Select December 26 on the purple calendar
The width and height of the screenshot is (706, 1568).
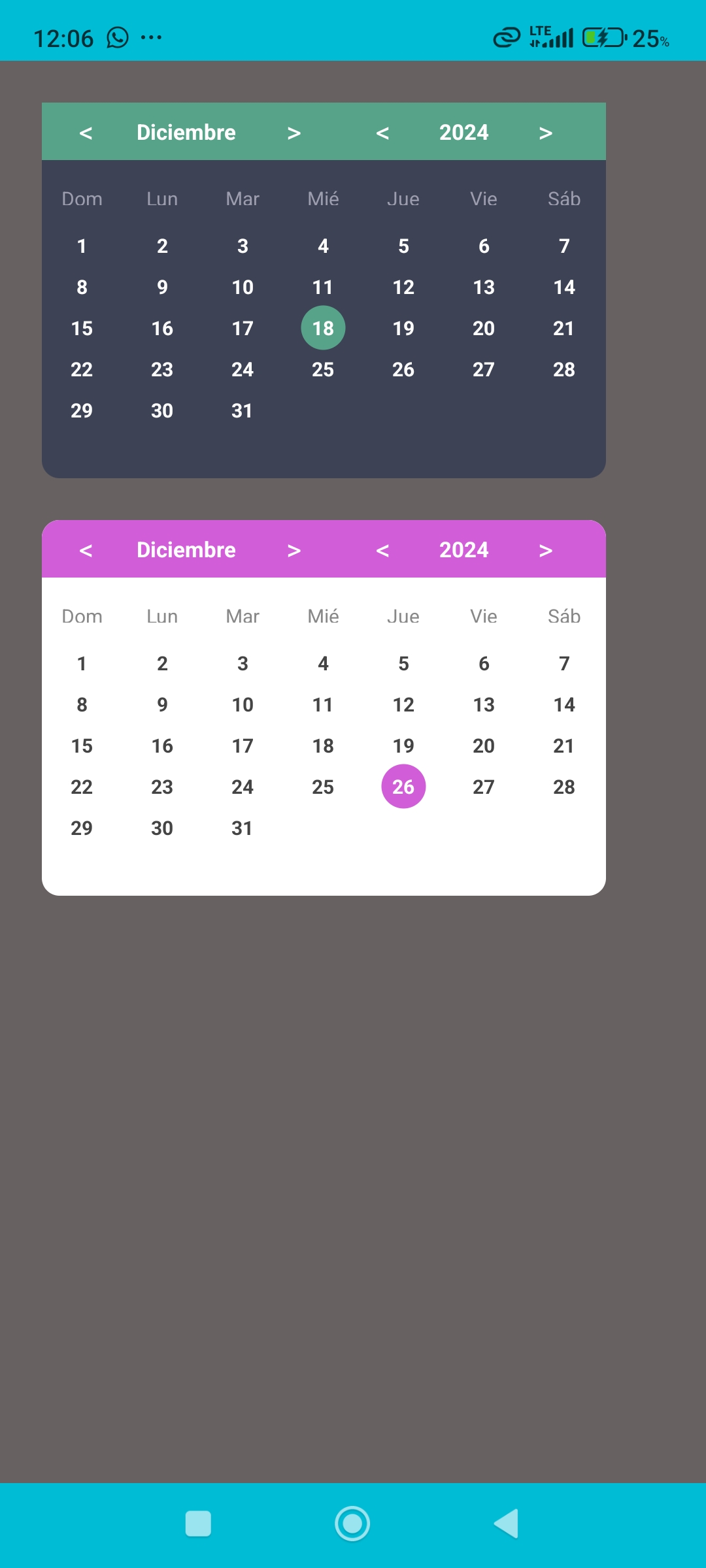pos(403,787)
